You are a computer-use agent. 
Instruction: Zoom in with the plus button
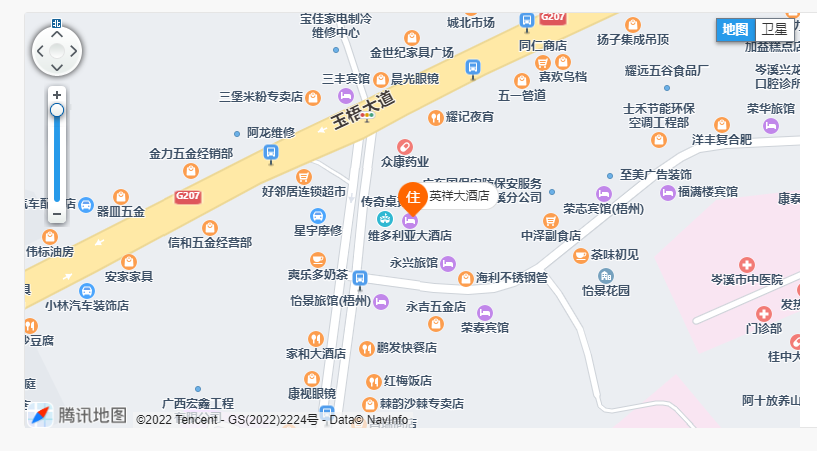pos(57,95)
